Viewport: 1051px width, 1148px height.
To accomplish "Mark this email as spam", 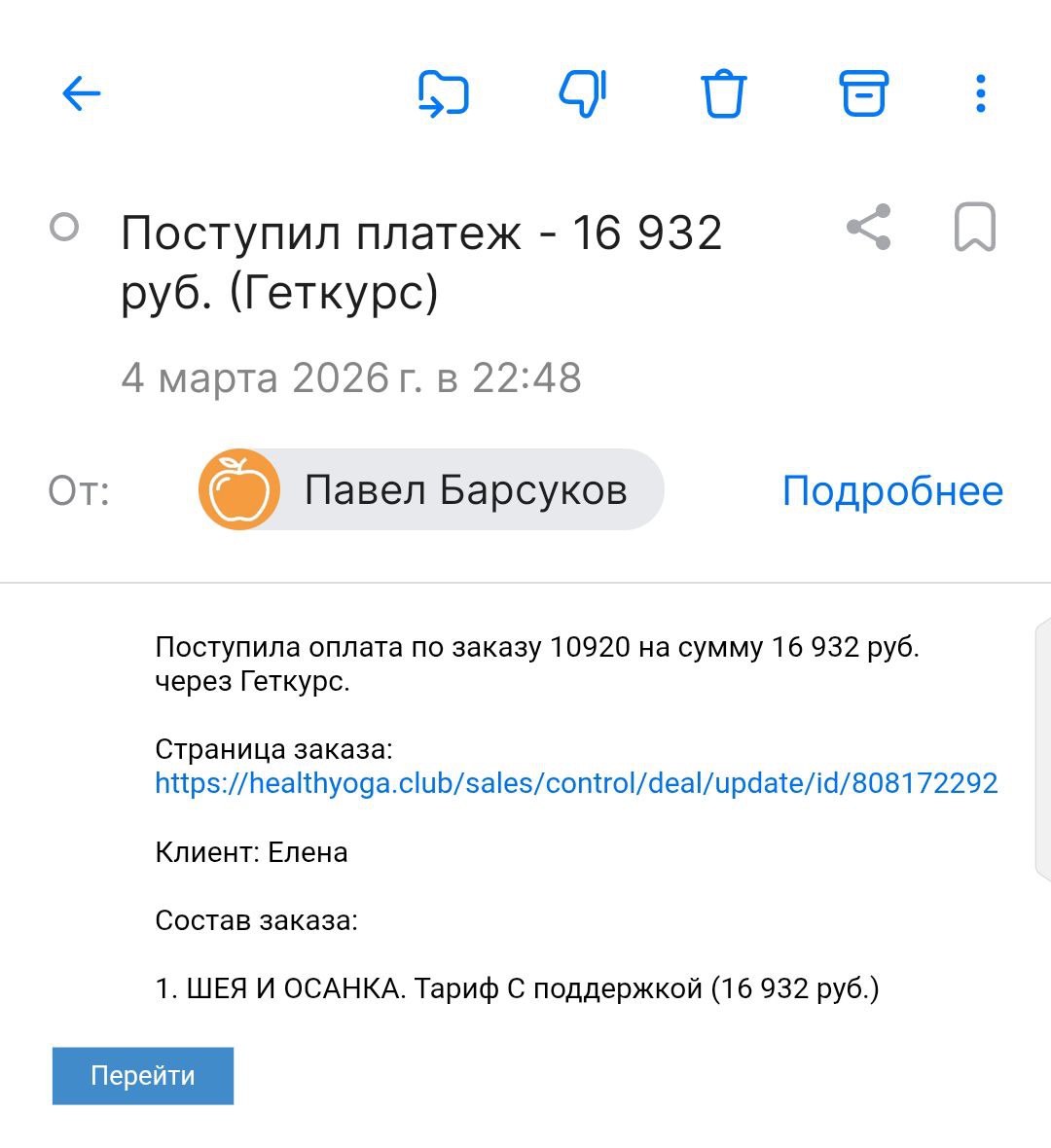I will tap(583, 94).
